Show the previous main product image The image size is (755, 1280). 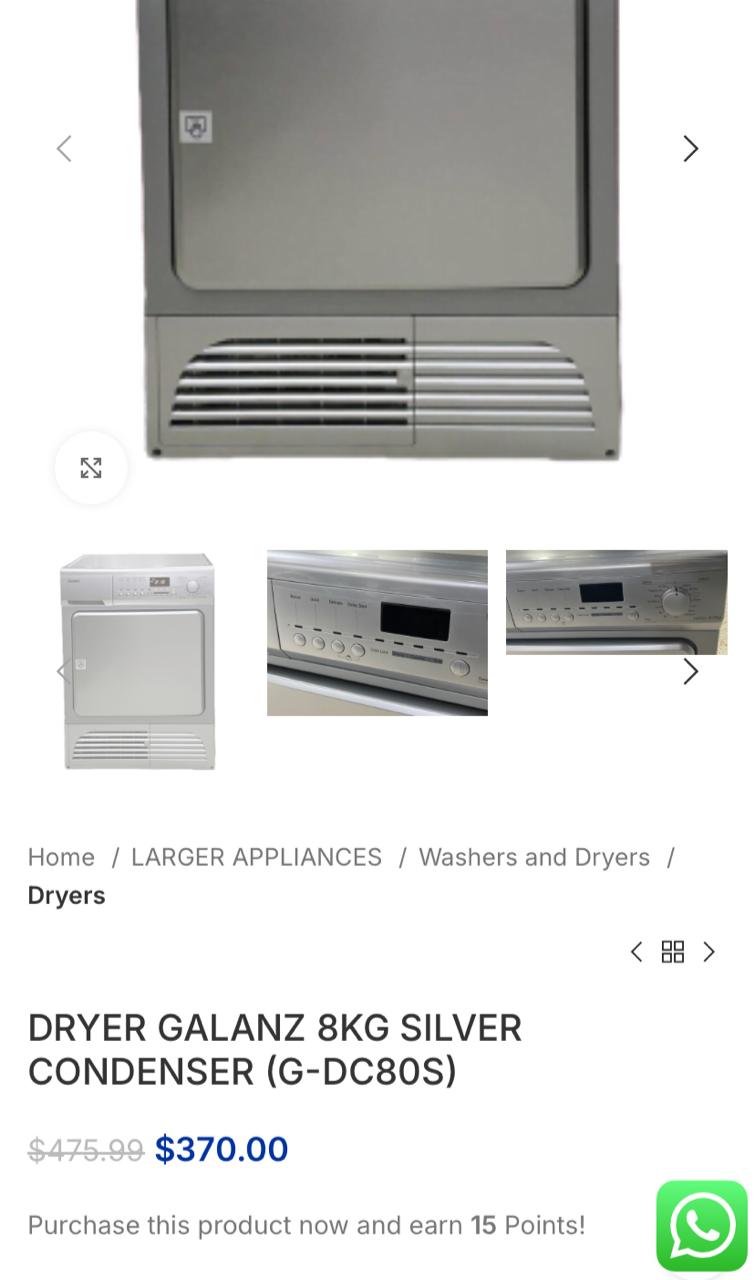(64, 149)
